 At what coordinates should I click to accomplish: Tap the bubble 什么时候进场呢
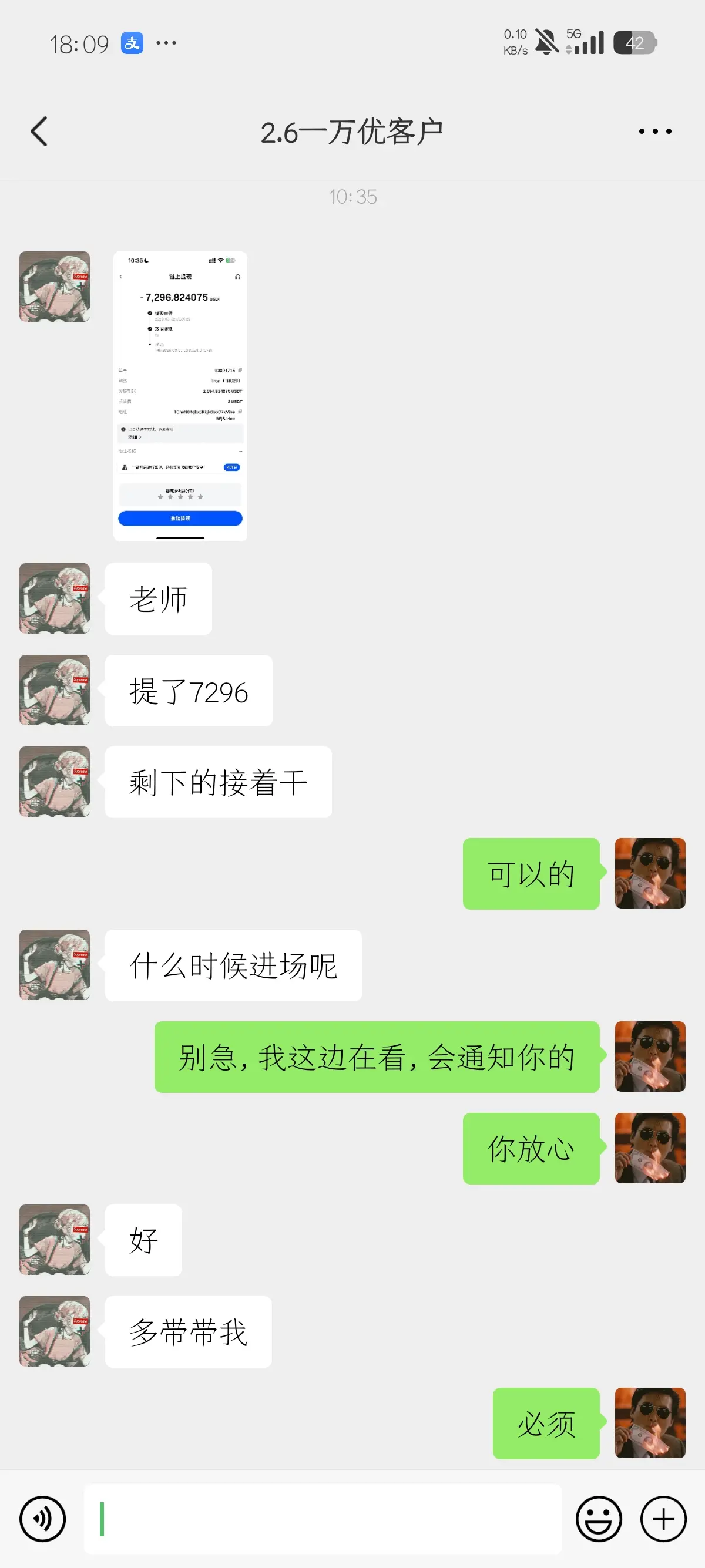pyautogui.click(x=233, y=965)
